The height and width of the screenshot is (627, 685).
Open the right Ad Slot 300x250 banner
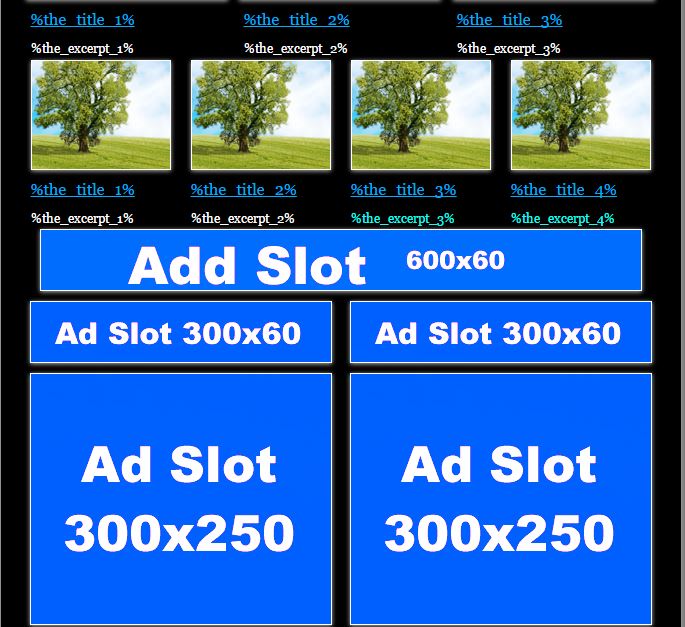pyautogui.click(x=501, y=499)
